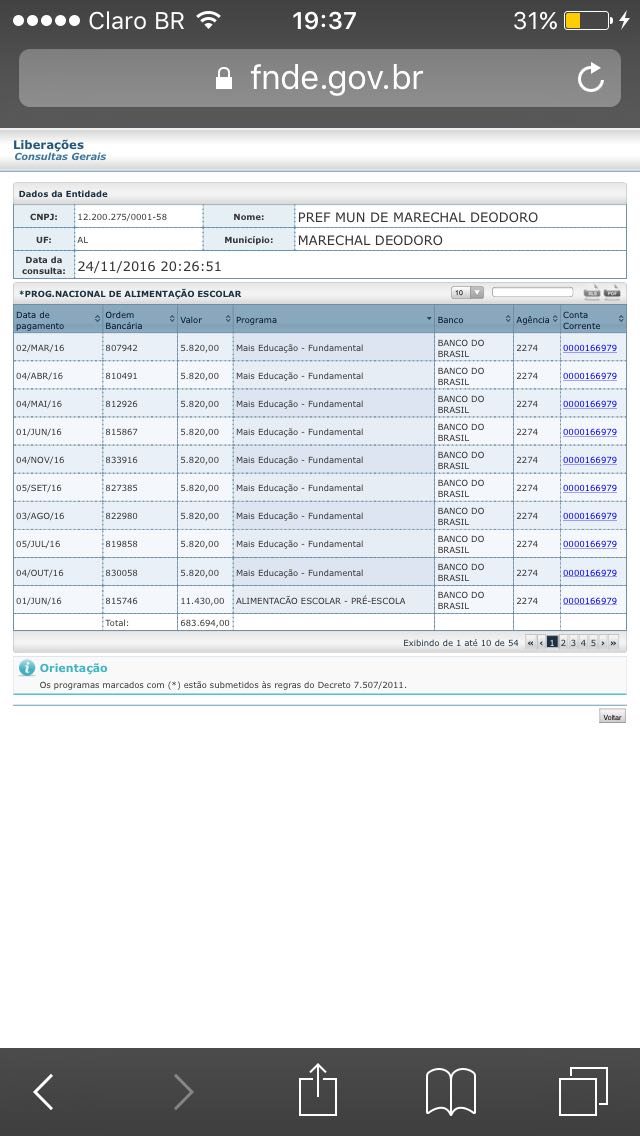Open the rows-per-page dropdown showing 10
The image size is (640, 1136).
(x=467, y=293)
